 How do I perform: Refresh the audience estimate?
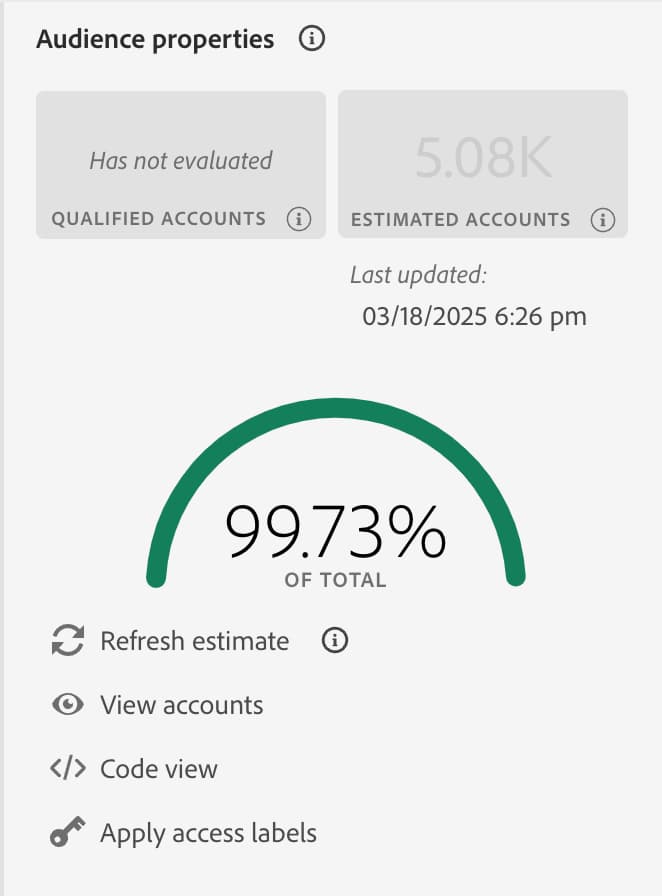194,641
